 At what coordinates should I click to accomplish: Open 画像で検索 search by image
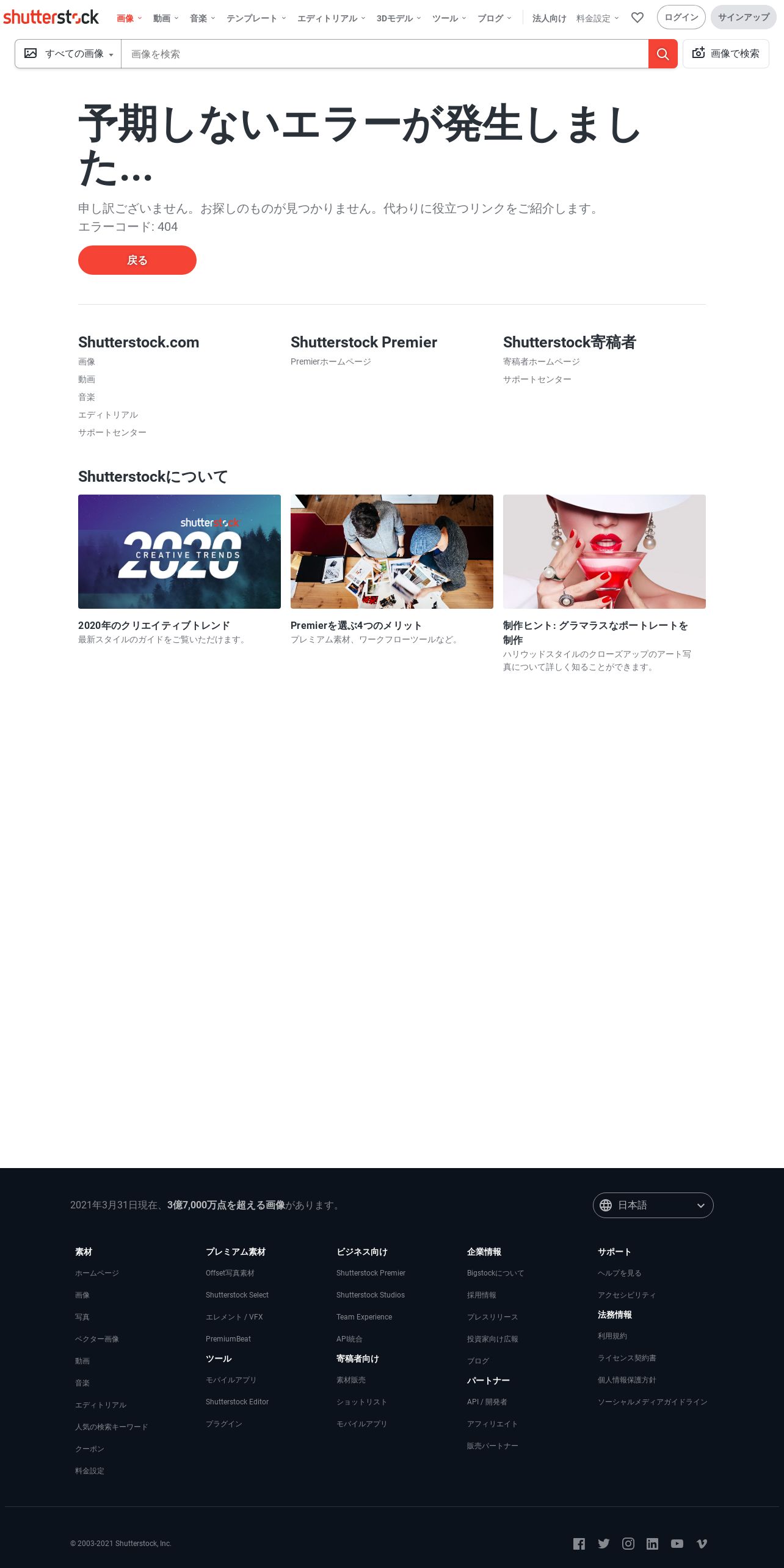pyautogui.click(x=725, y=54)
